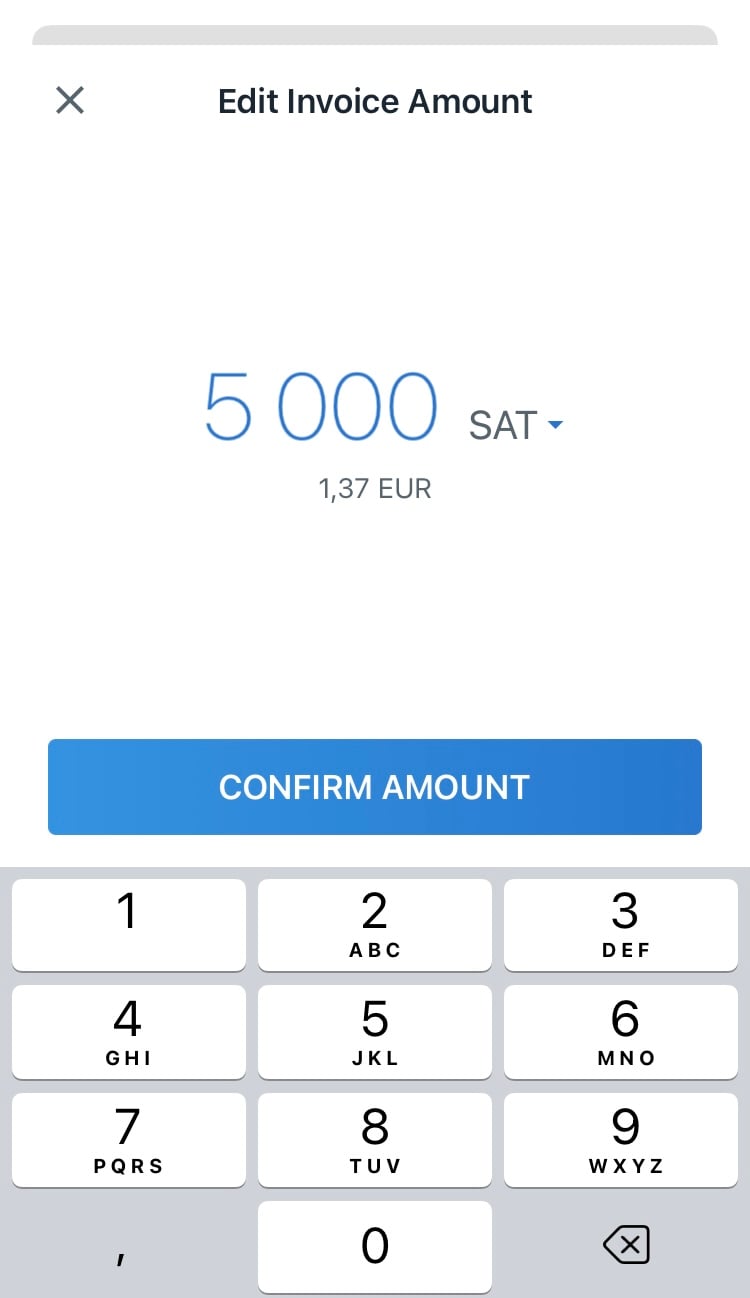Type digit 8 on the keypad
The image size is (750, 1298).
375,1140
